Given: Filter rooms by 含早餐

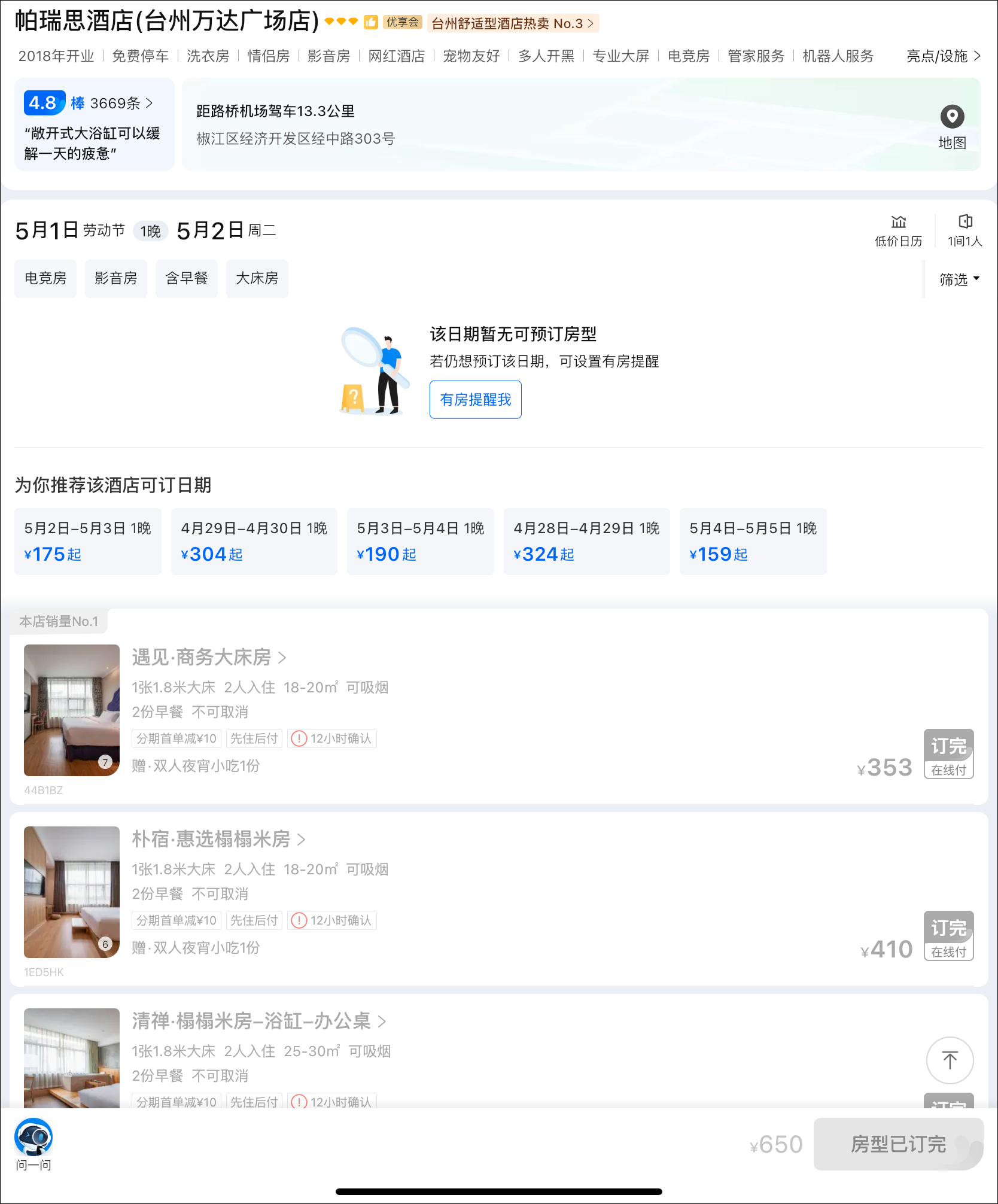Looking at the screenshot, I should [187, 278].
